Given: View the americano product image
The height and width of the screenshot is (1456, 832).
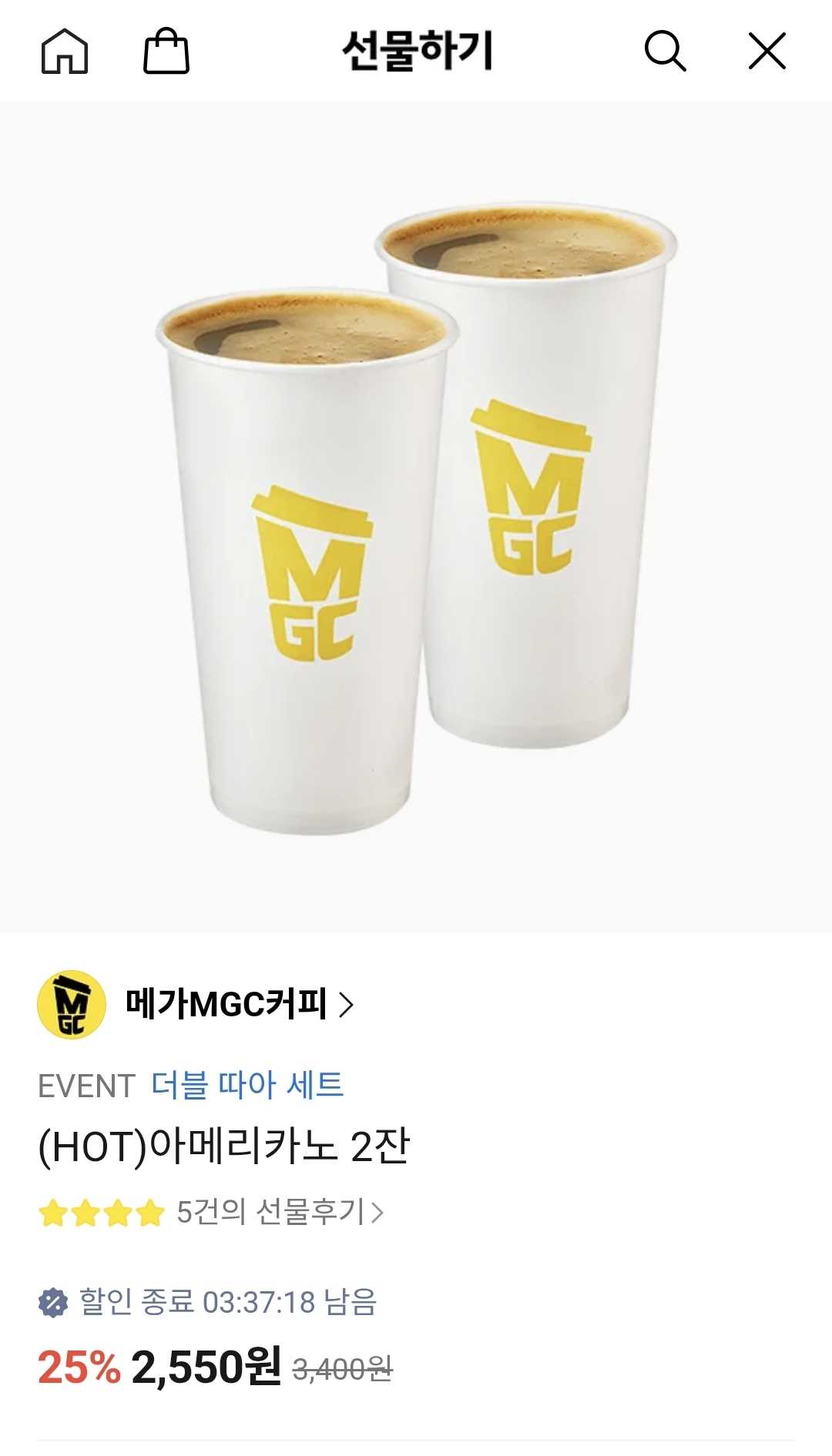Looking at the screenshot, I should pos(416,516).
